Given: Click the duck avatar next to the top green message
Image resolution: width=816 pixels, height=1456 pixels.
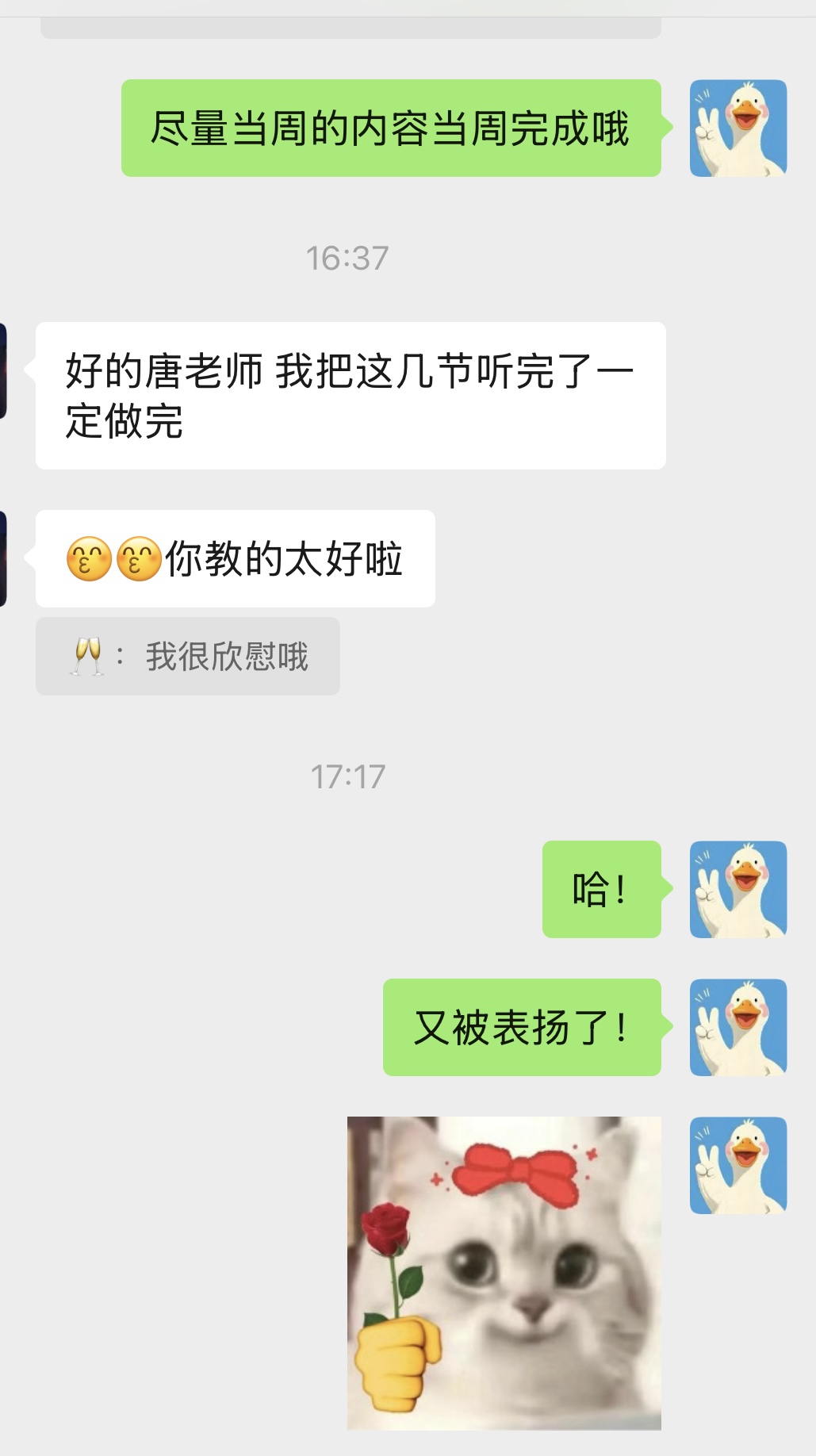Looking at the screenshot, I should click(x=739, y=127).
